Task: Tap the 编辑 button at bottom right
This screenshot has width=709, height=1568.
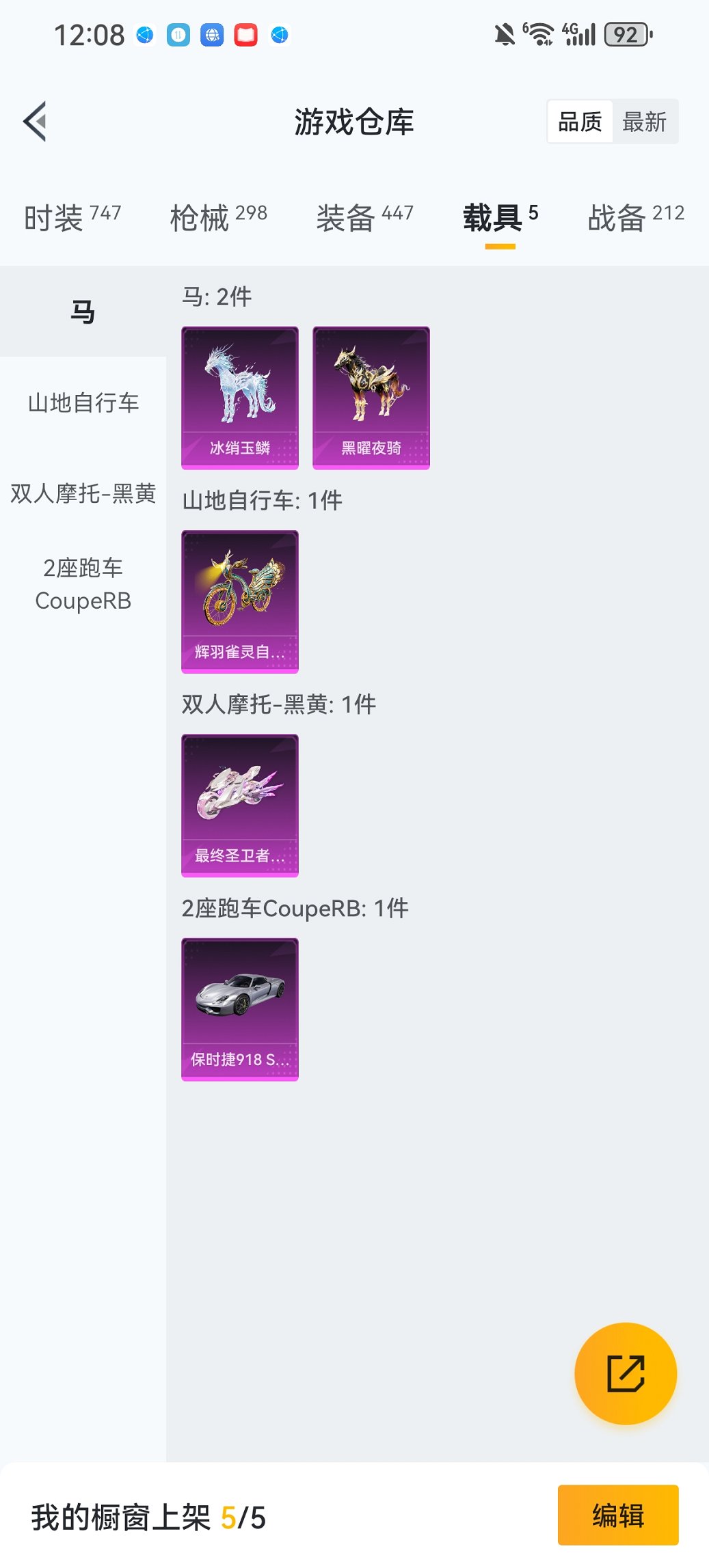Action: pos(618,1515)
